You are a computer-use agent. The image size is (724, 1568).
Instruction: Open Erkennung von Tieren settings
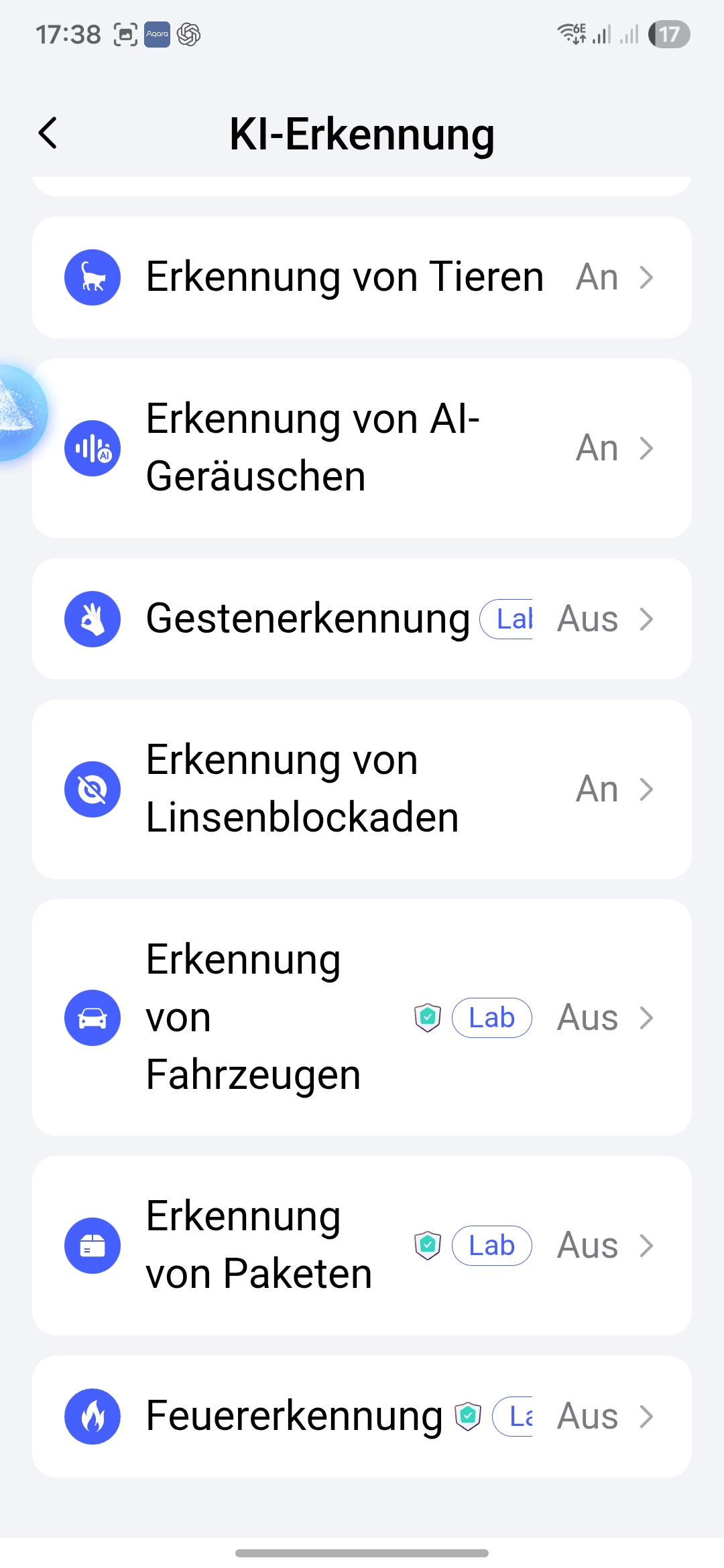362,277
